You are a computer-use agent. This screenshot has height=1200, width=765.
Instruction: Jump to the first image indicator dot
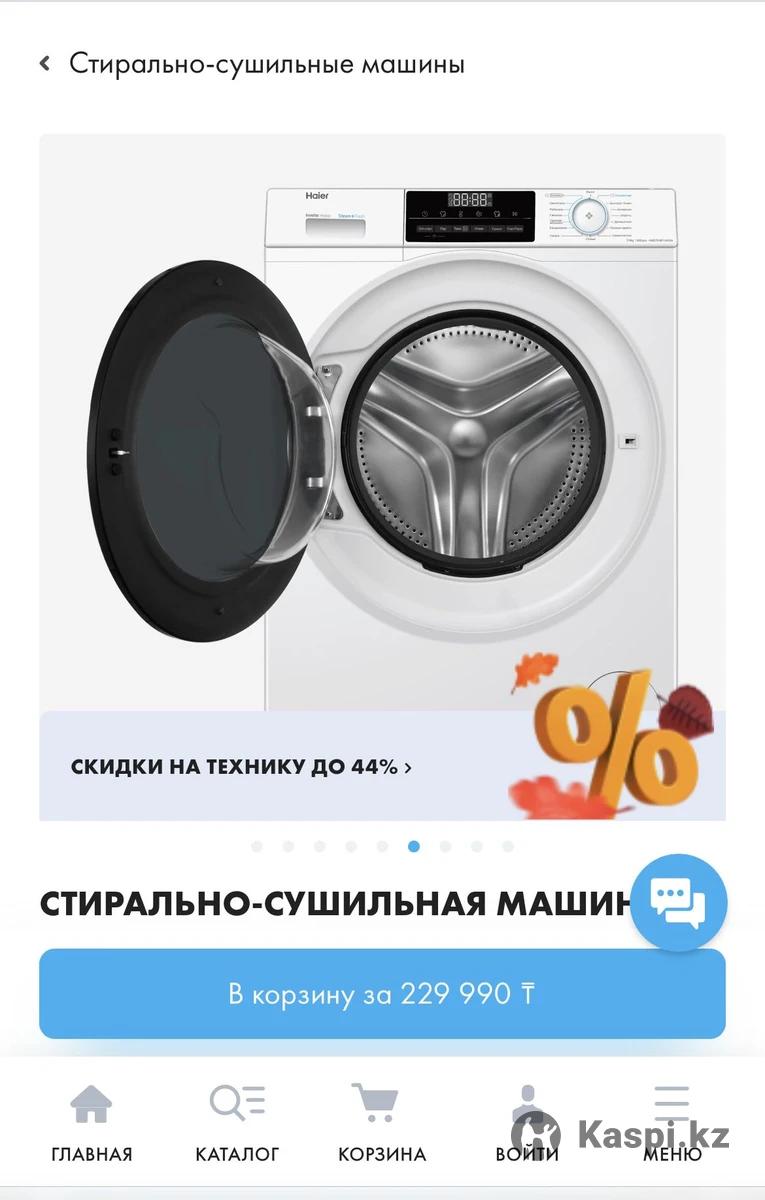point(257,846)
